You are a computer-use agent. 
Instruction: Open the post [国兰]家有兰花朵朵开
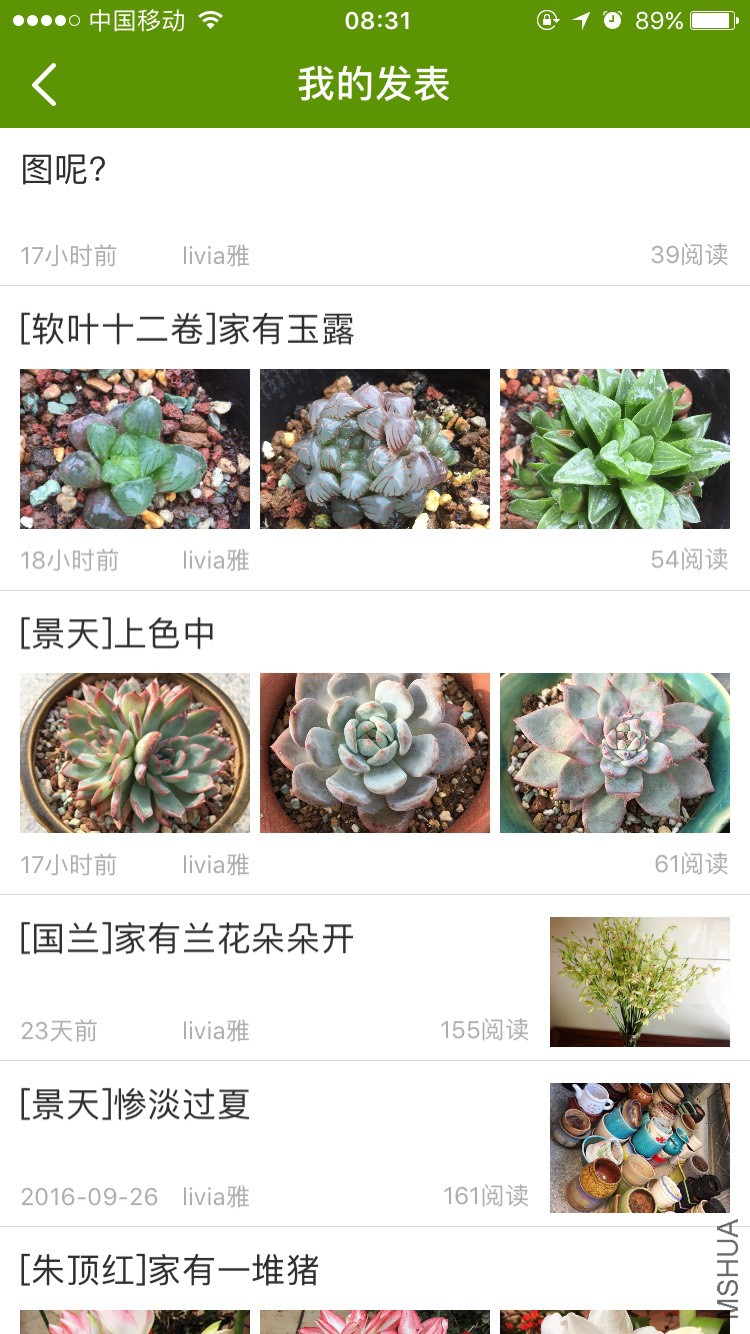187,940
